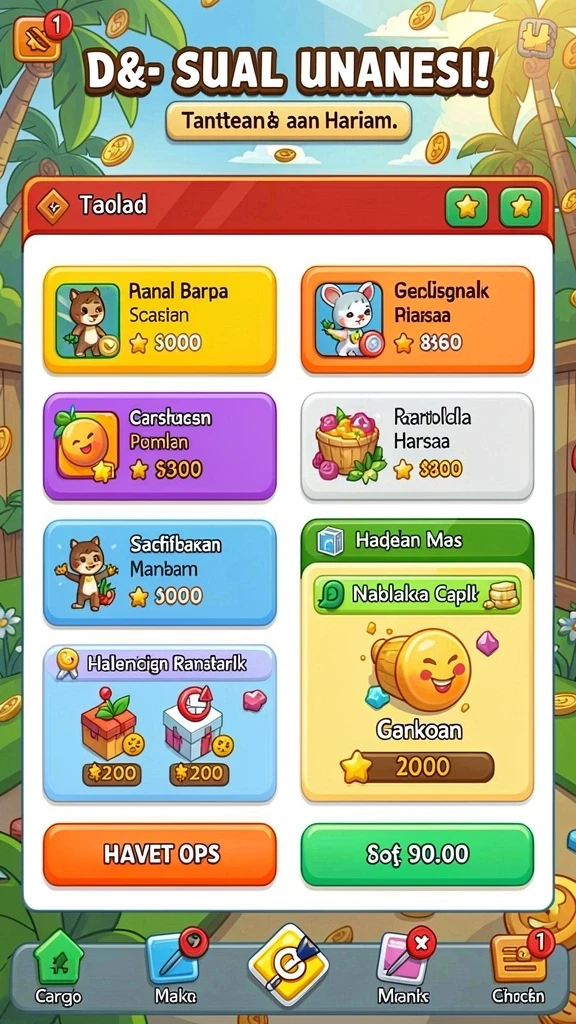Open the Manks tab
Image resolution: width=576 pixels, height=1024 pixels.
pyautogui.click(x=404, y=967)
